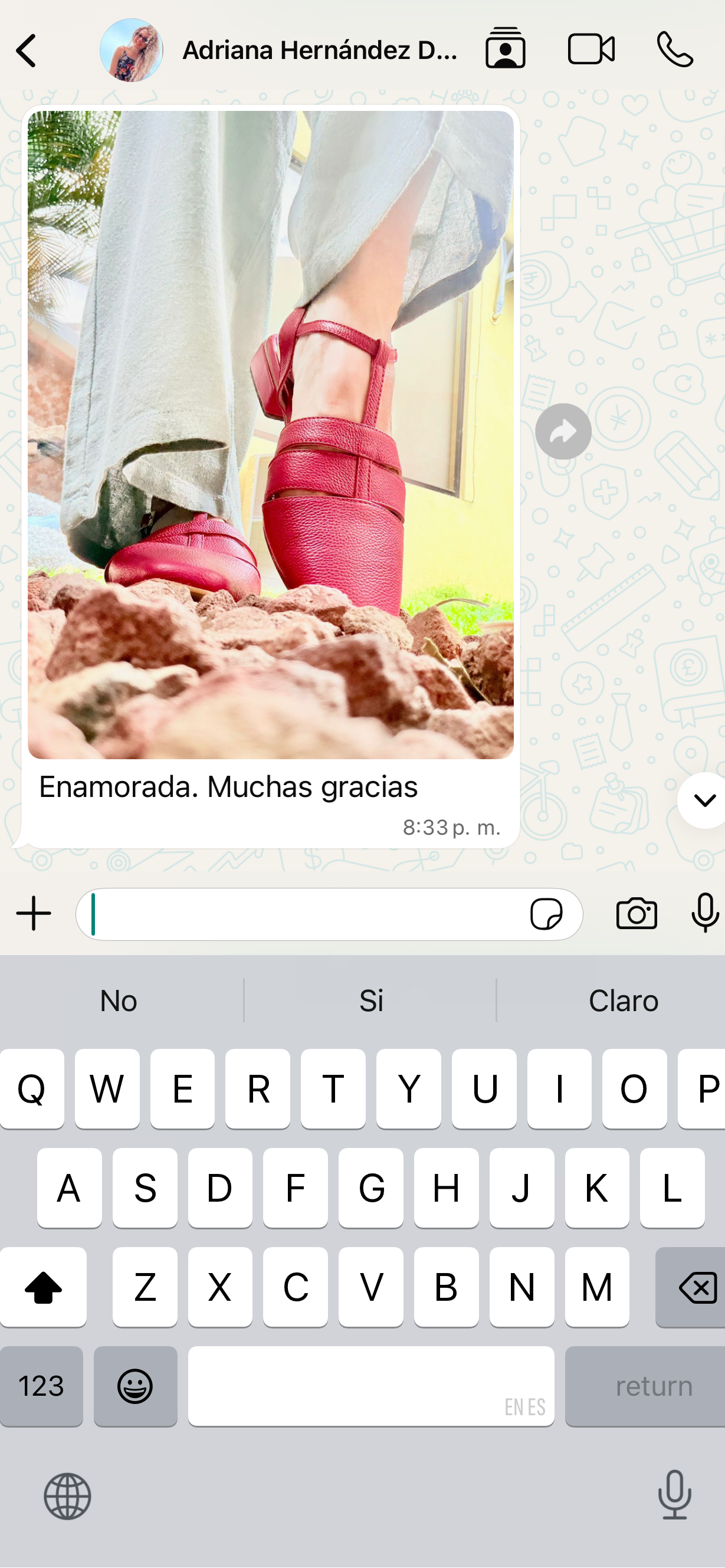Record a voice message
Viewport: 725px width, 1568px height.
click(x=705, y=913)
